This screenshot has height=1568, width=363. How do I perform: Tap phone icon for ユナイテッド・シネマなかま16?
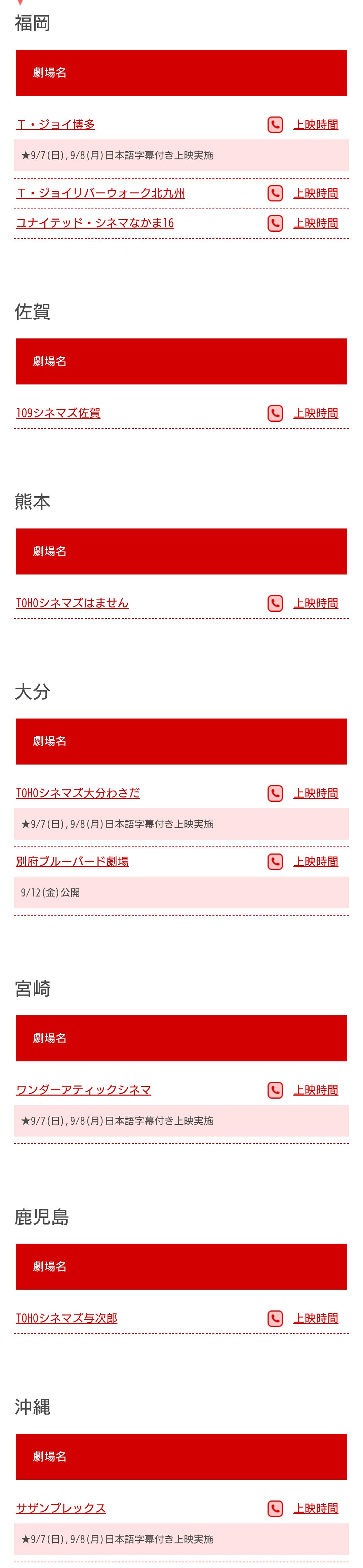[275, 223]
